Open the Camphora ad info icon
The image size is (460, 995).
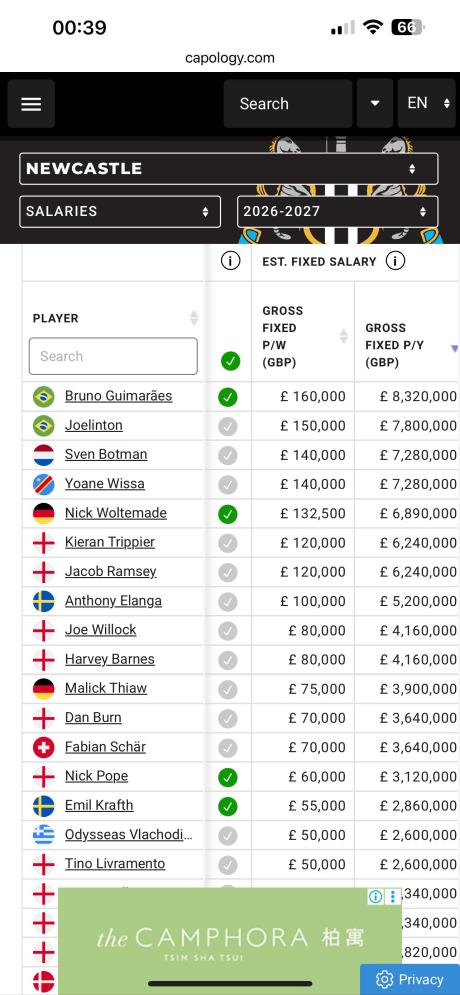tap(375, 896)
